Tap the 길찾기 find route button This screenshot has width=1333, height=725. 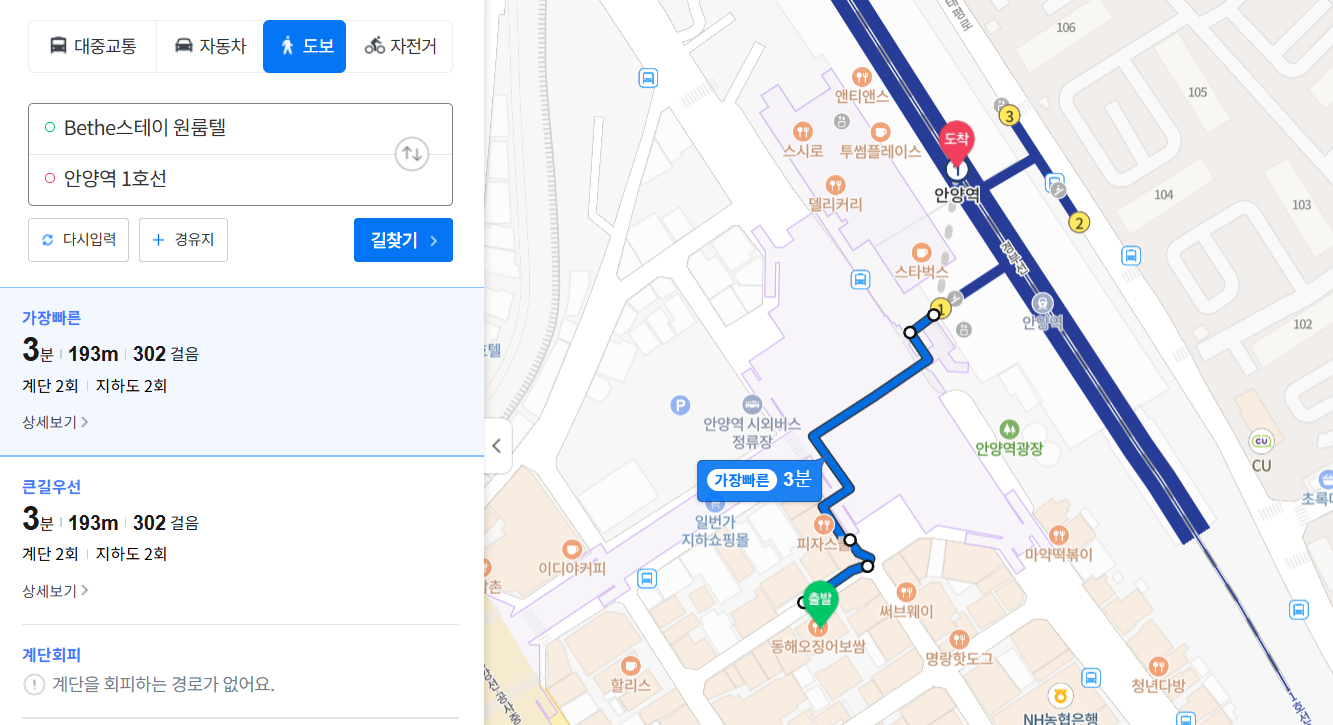coord(403,240)
